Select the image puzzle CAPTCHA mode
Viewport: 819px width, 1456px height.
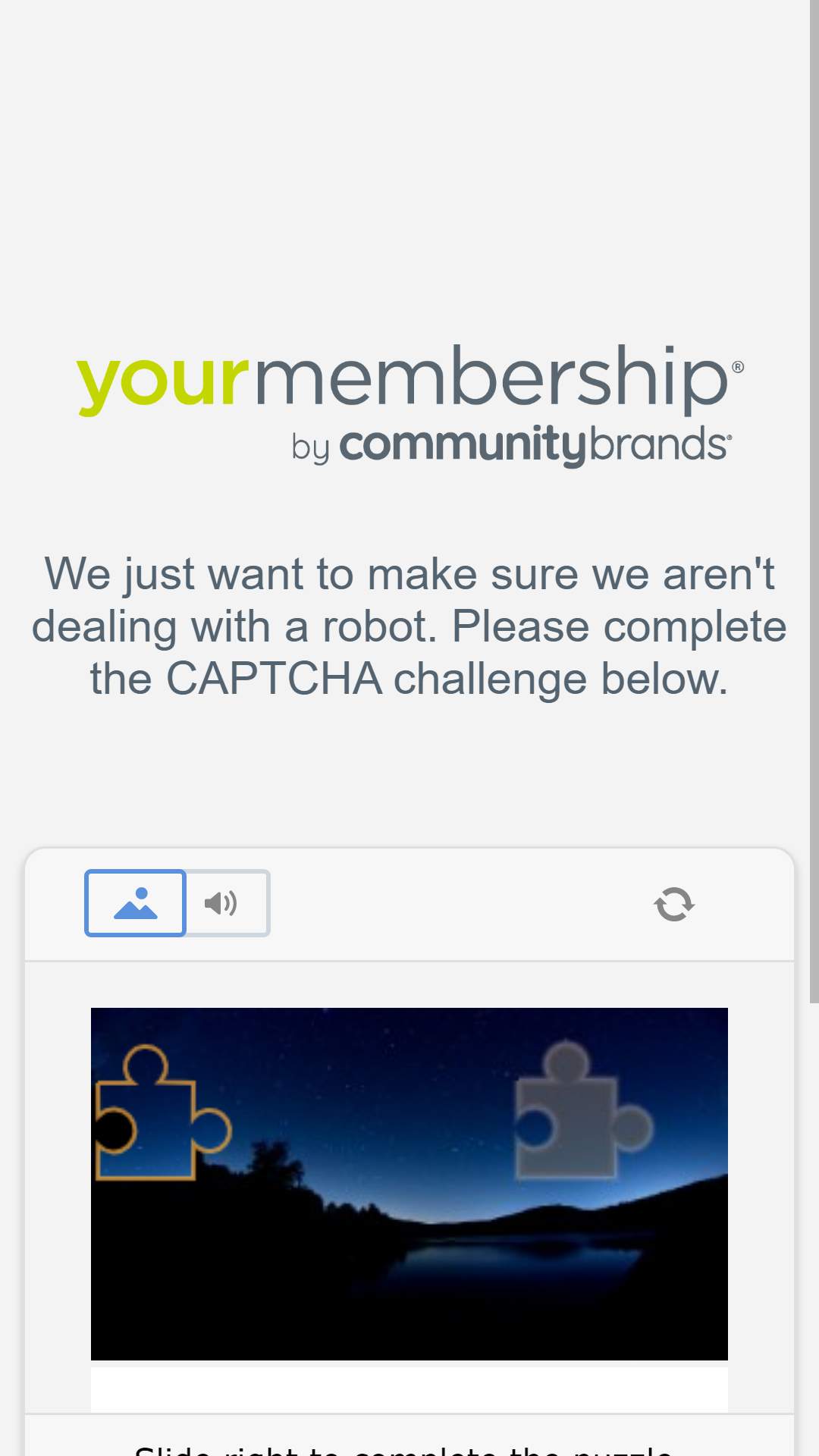click(135, 902)
